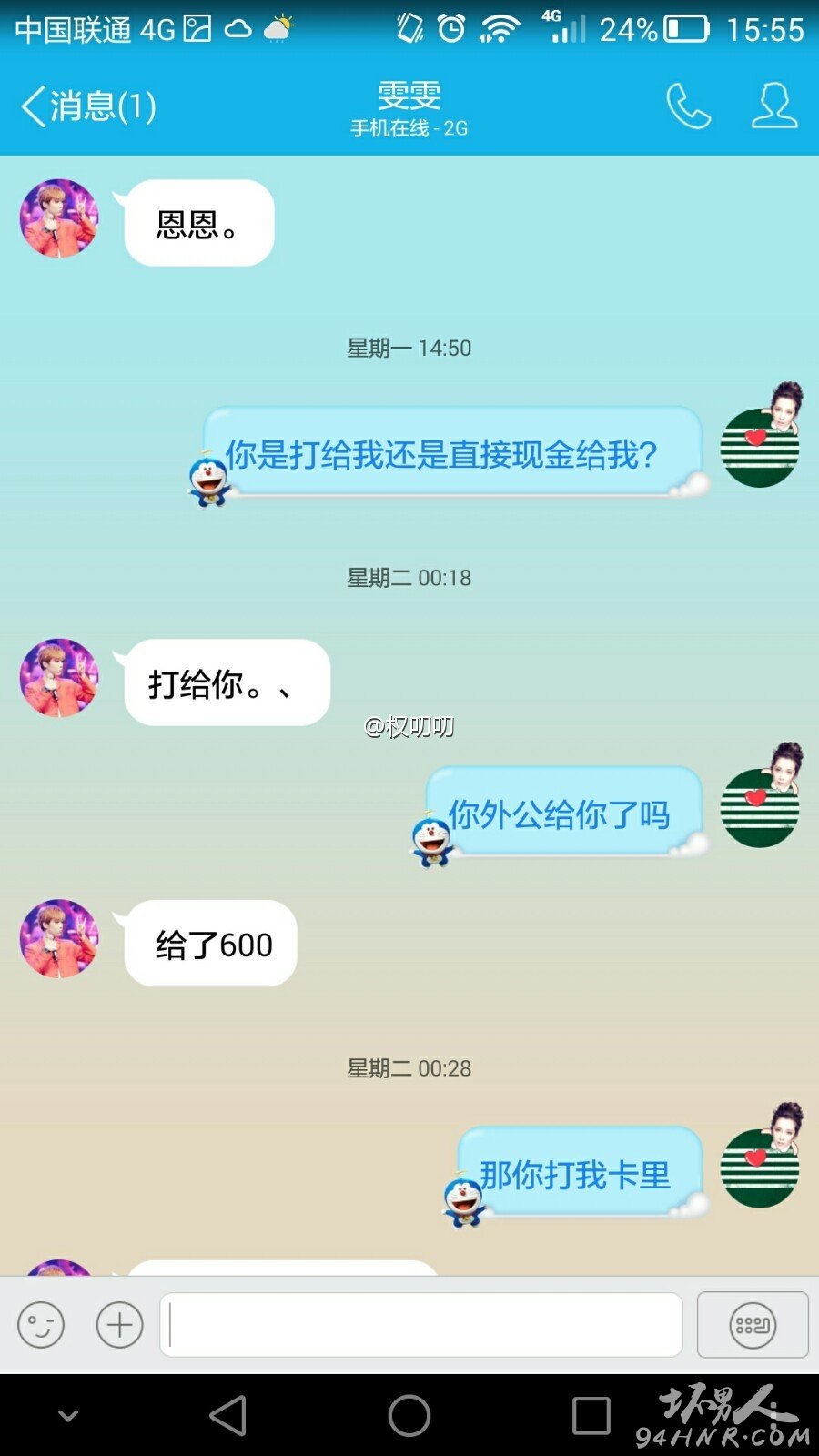
Task: Tap the system home button
Action: point(409,1415)
